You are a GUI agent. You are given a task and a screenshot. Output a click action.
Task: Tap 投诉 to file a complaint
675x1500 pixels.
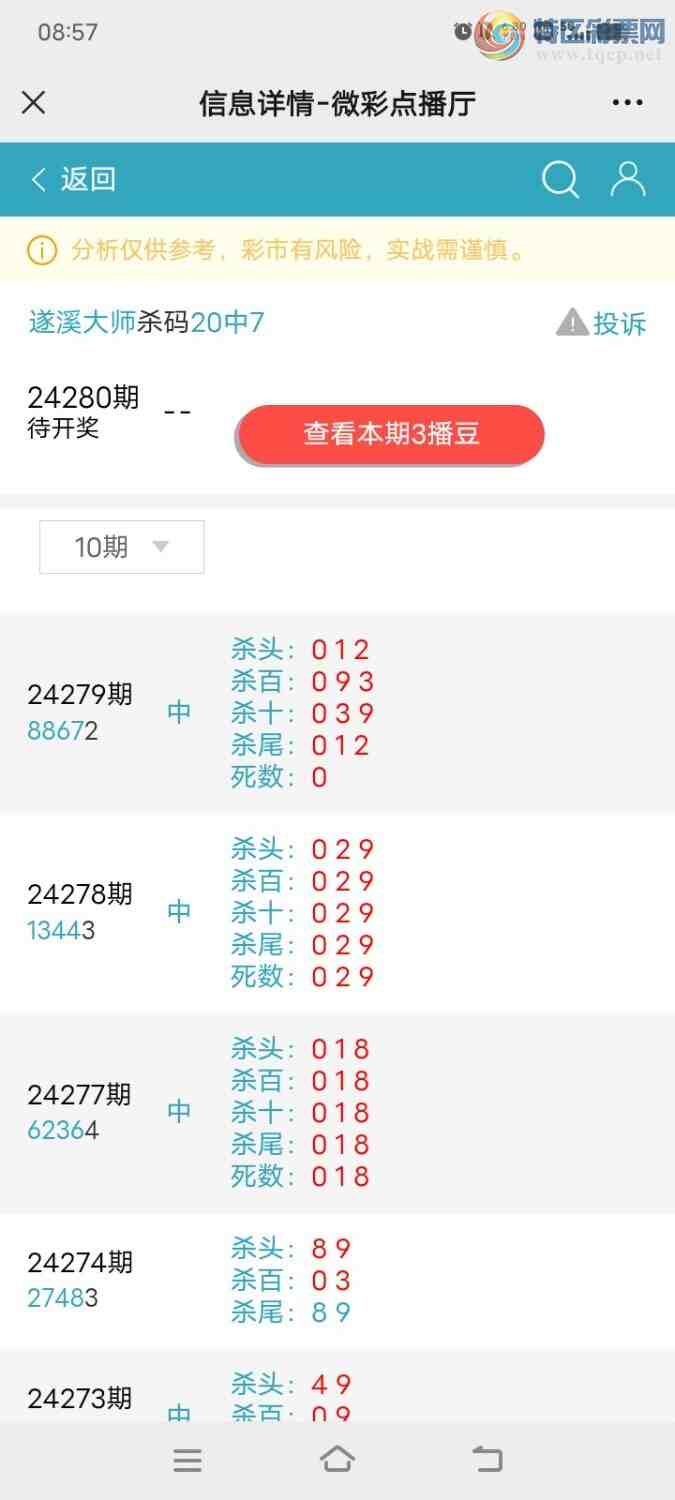pos(602,323)
